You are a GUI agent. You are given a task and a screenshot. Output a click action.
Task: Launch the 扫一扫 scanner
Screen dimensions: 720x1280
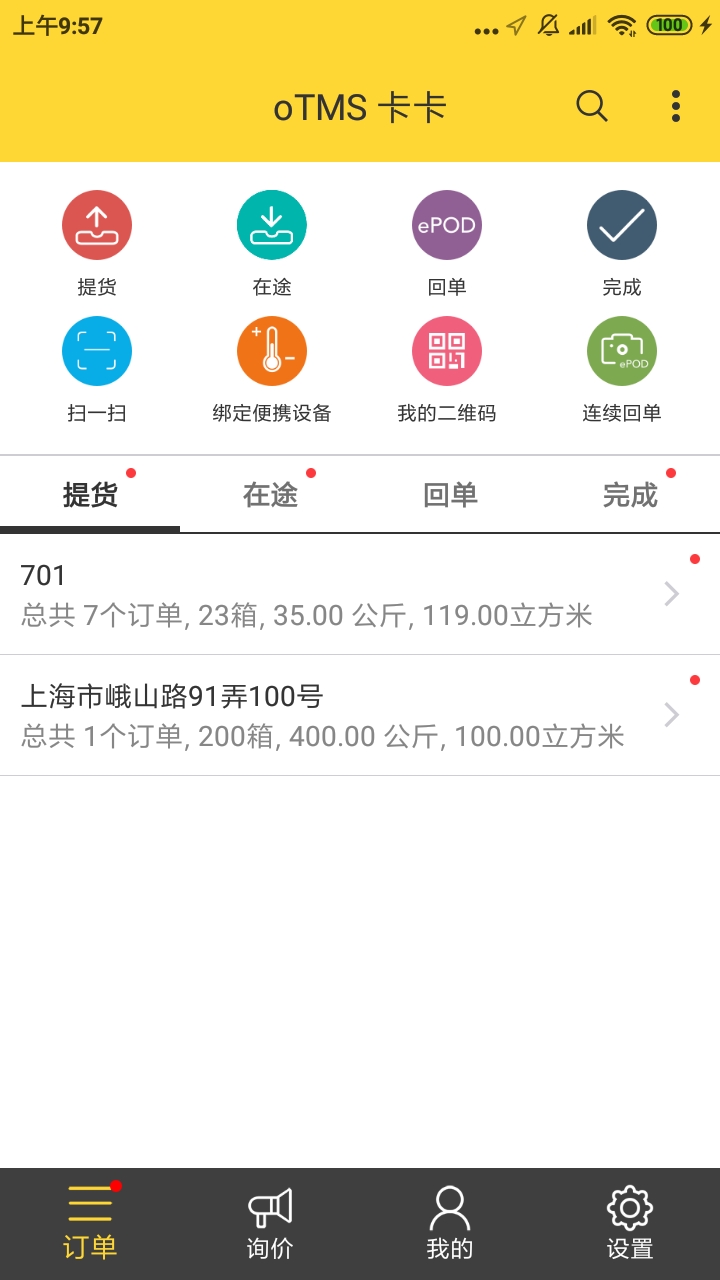[97, 351]
